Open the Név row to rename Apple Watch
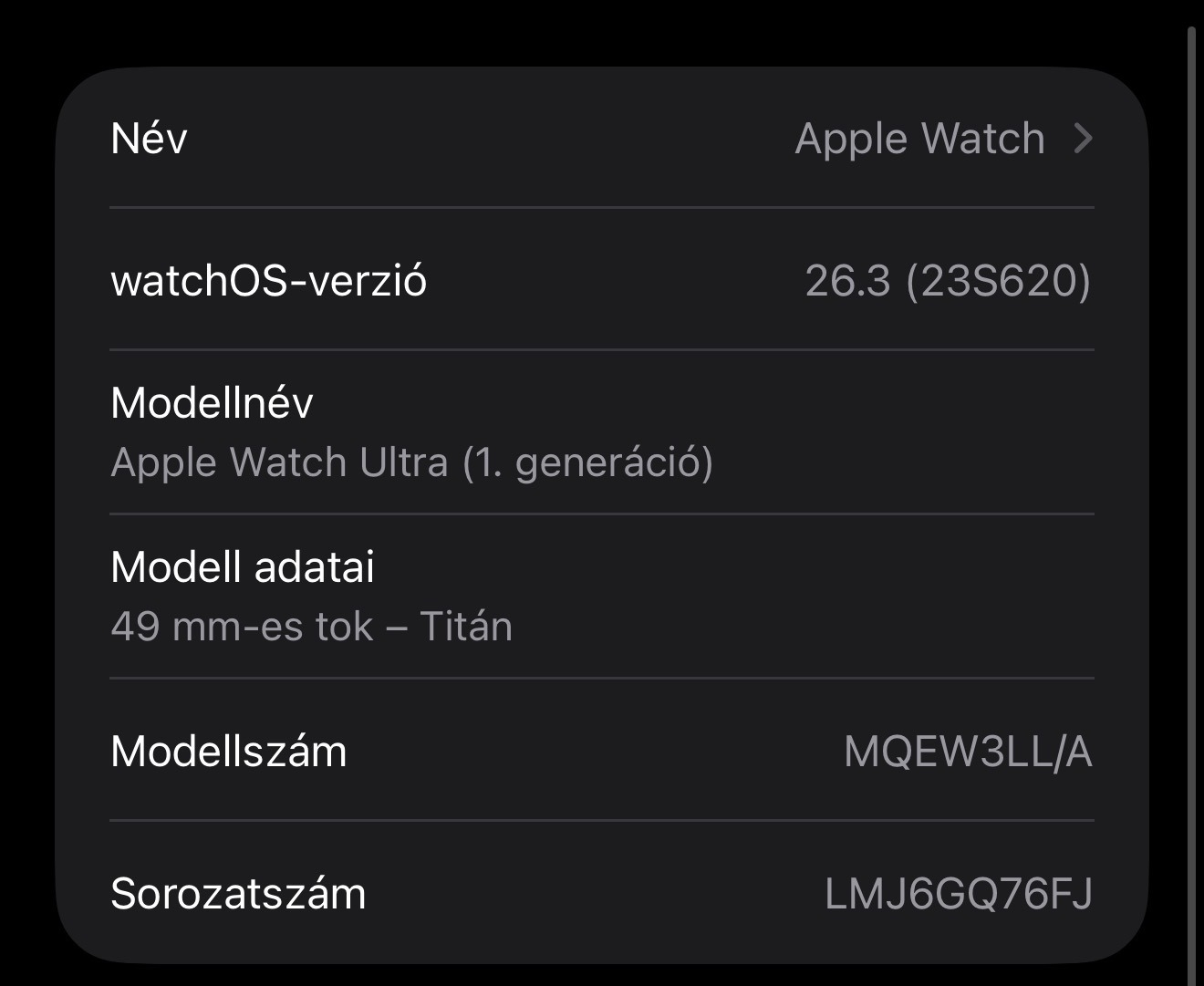Viewport: 1204px width, 986px height. point(602,139)
